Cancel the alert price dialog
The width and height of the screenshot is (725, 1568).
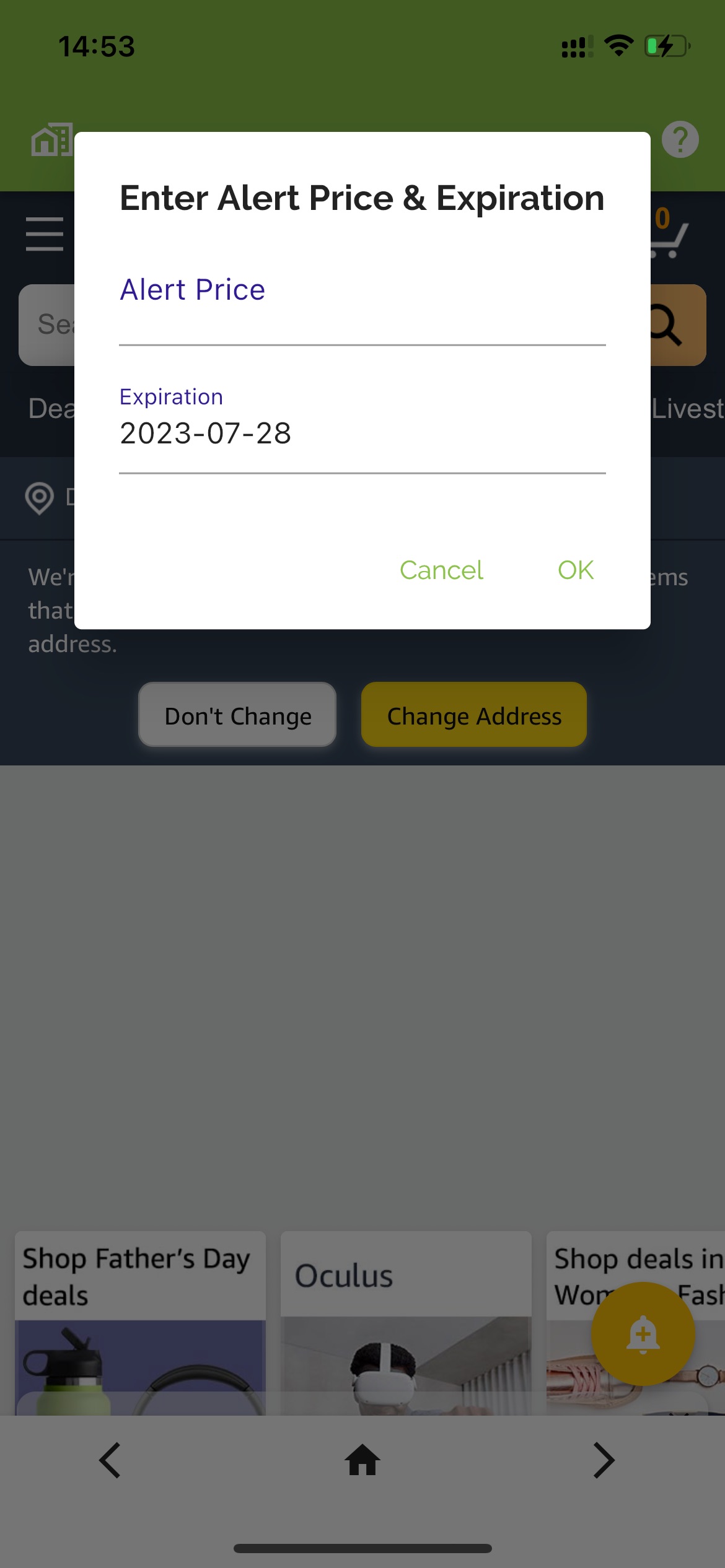click(441, 570)
